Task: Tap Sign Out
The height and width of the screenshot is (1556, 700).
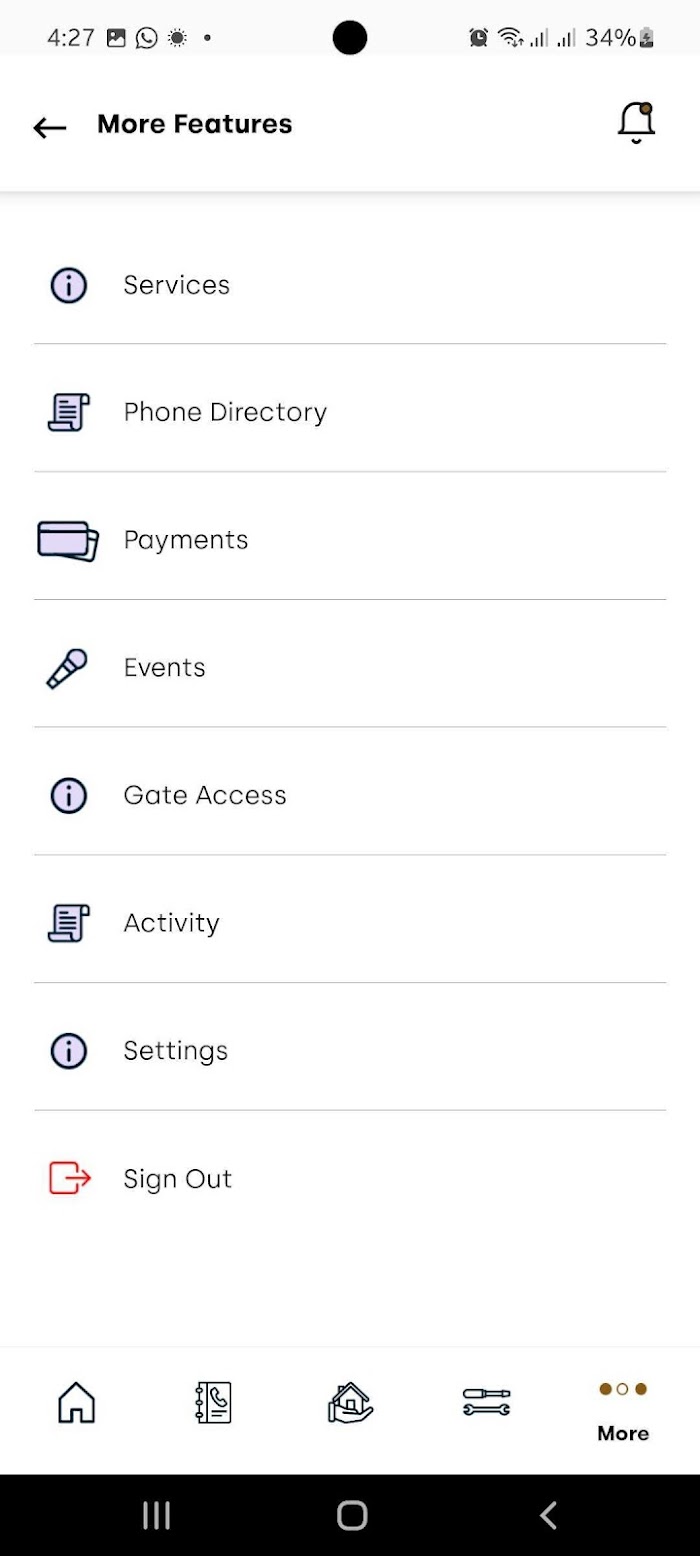Action: coord(350,1179)
